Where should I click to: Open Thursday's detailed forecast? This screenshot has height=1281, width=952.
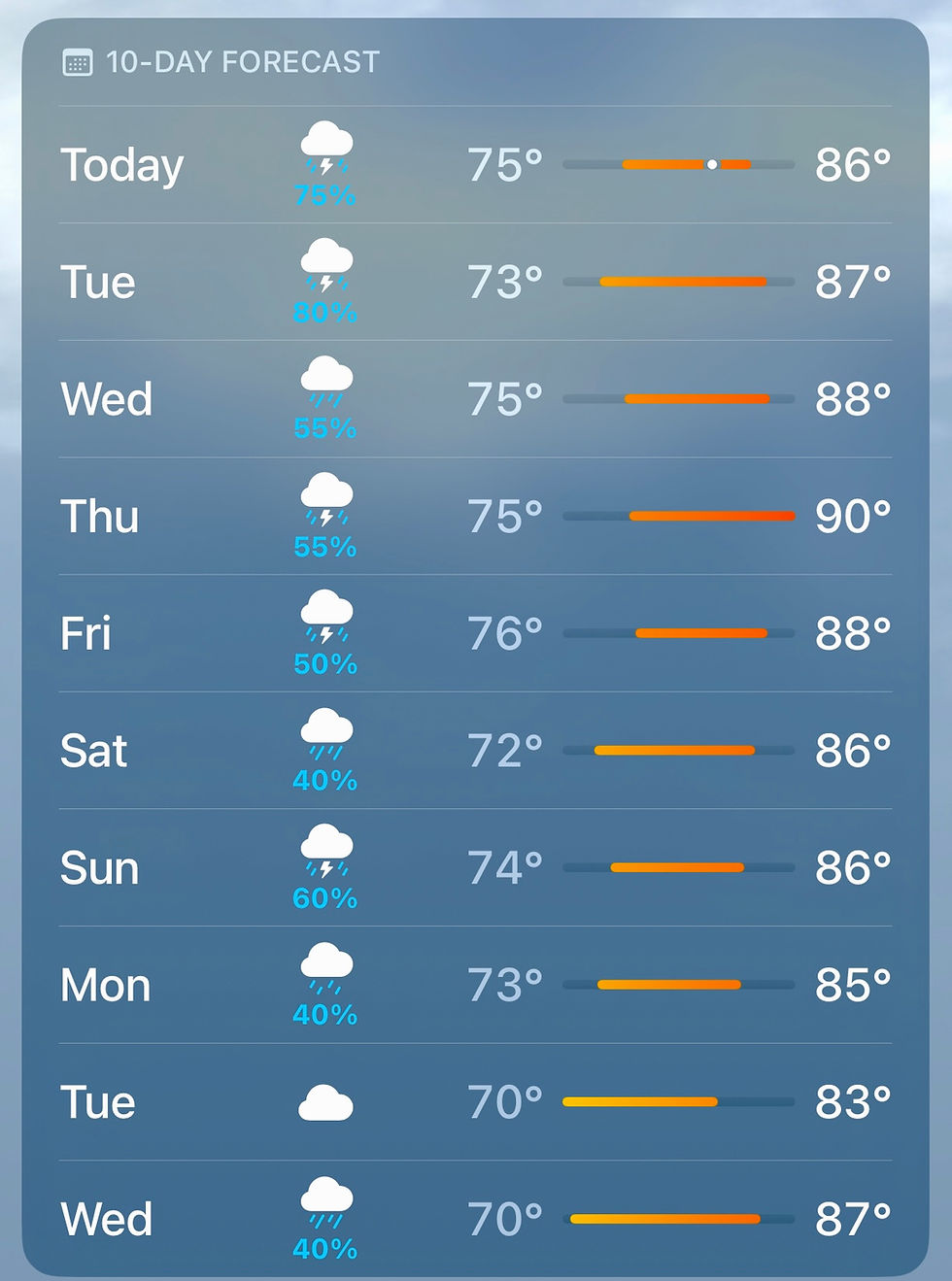point(476,515)
